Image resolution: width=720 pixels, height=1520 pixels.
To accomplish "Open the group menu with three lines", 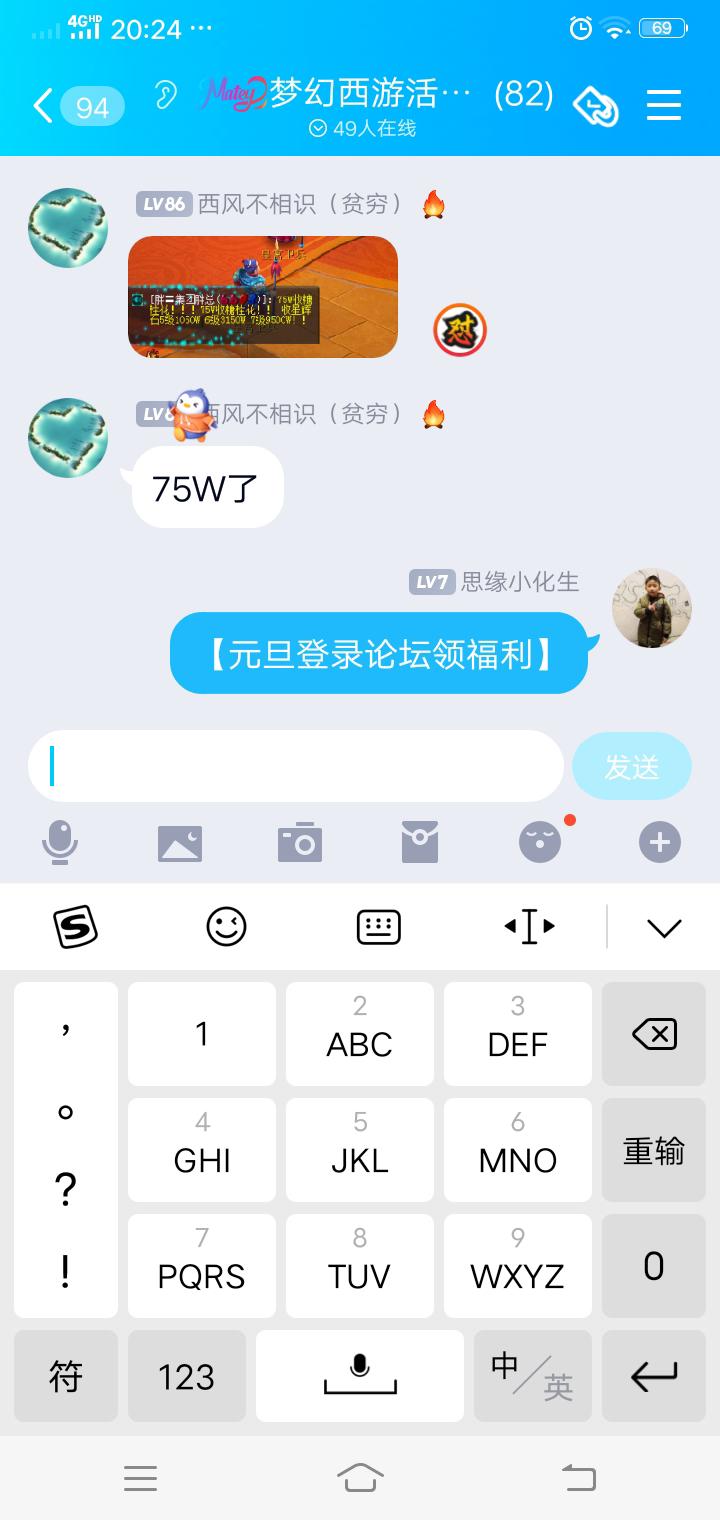I will [x=664, y=105].
